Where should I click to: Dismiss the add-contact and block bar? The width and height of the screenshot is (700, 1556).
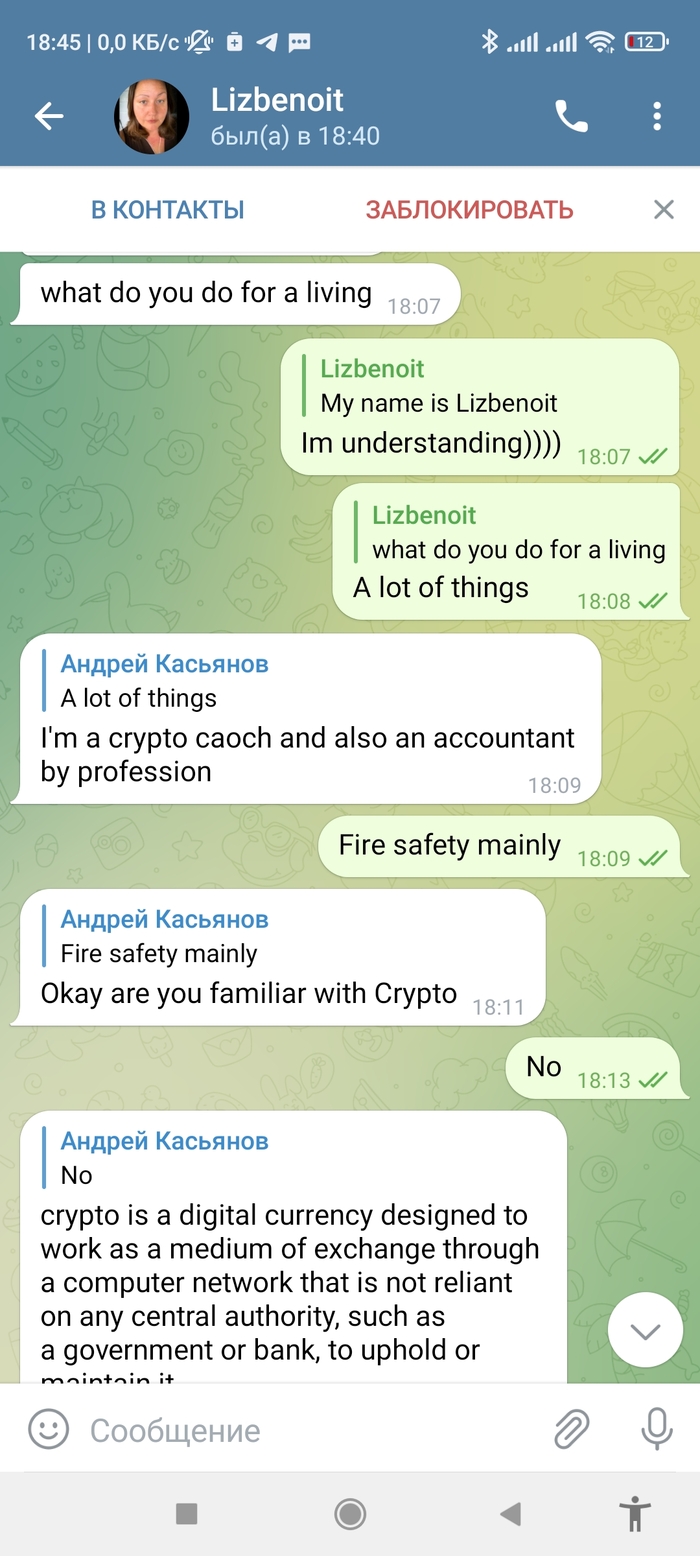[663, 210]
